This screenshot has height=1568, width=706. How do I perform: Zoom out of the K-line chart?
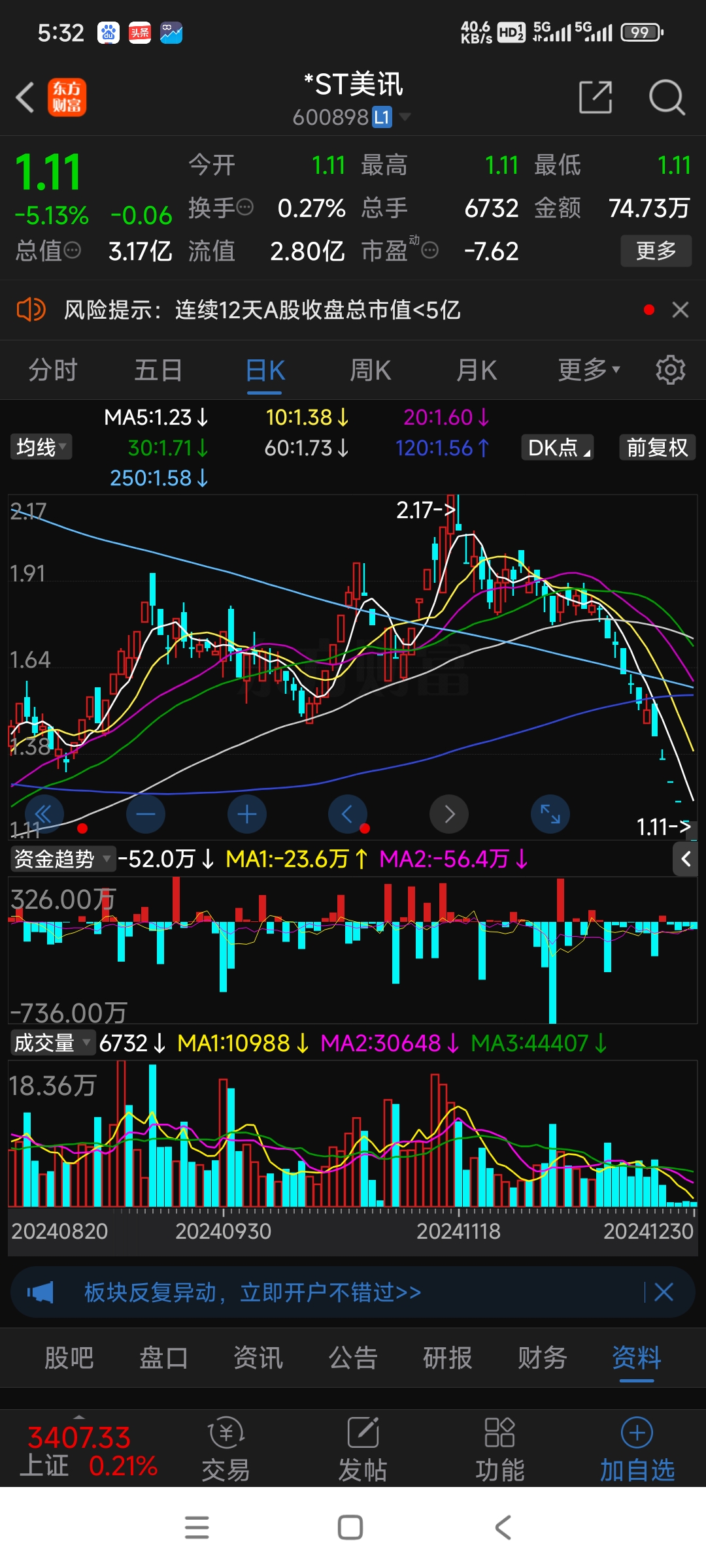145,814
